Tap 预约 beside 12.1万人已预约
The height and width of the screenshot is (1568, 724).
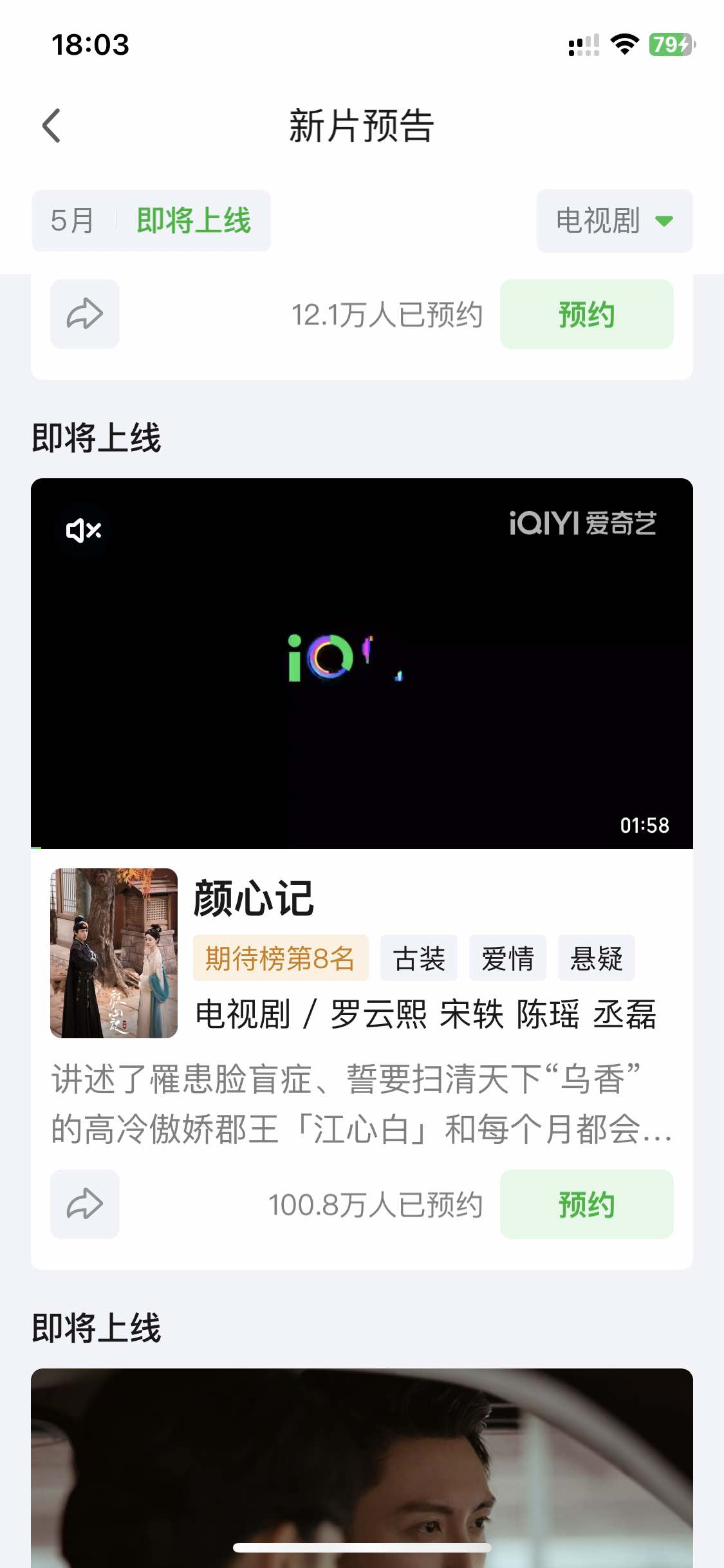coord(586,315)
